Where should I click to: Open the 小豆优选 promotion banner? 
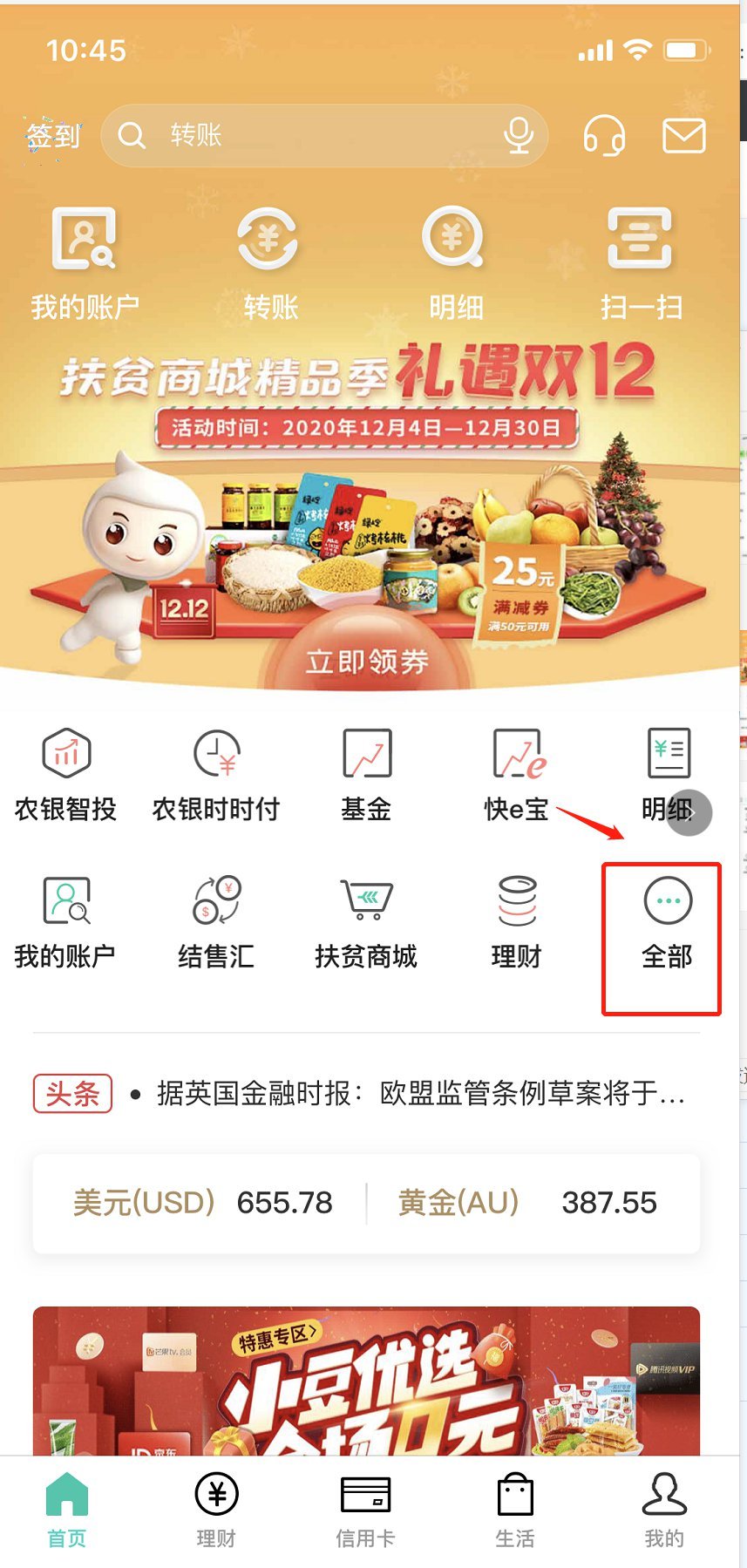(366, 1380)
